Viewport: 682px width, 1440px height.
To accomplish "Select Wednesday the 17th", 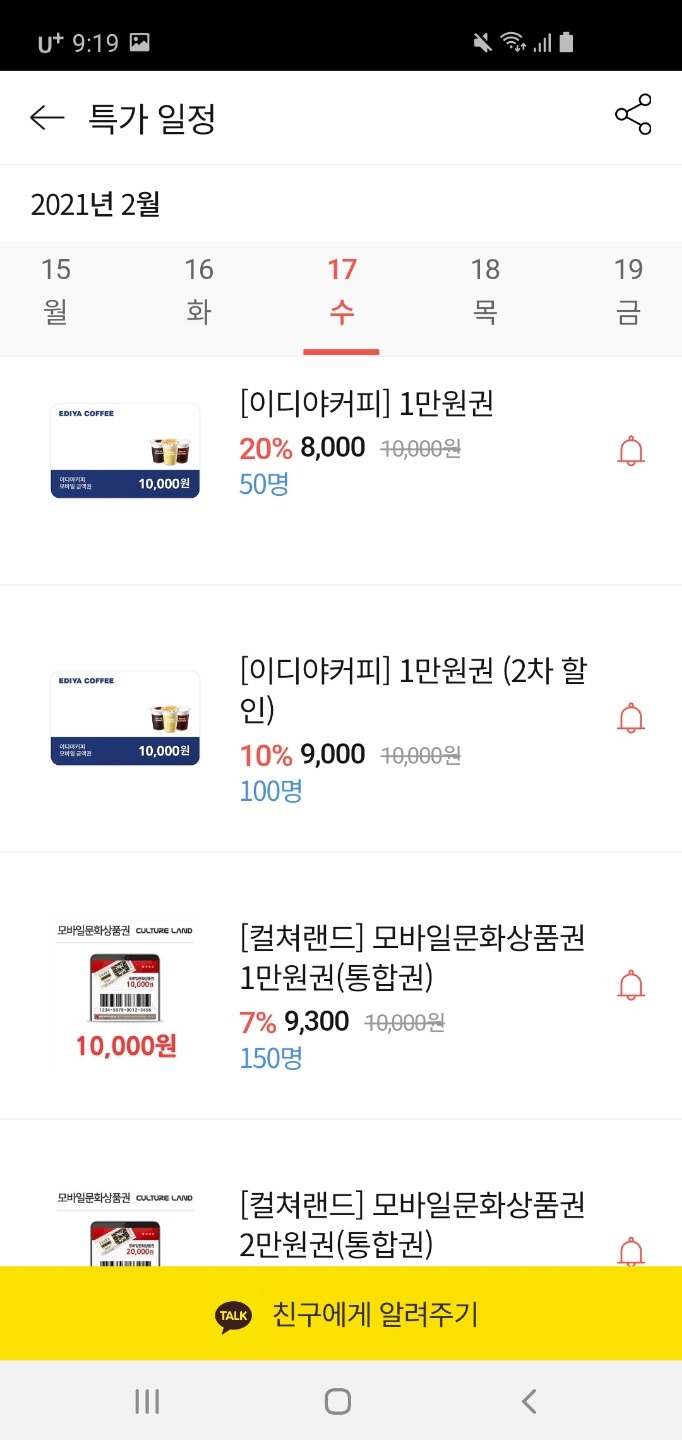I will (341, 292).
